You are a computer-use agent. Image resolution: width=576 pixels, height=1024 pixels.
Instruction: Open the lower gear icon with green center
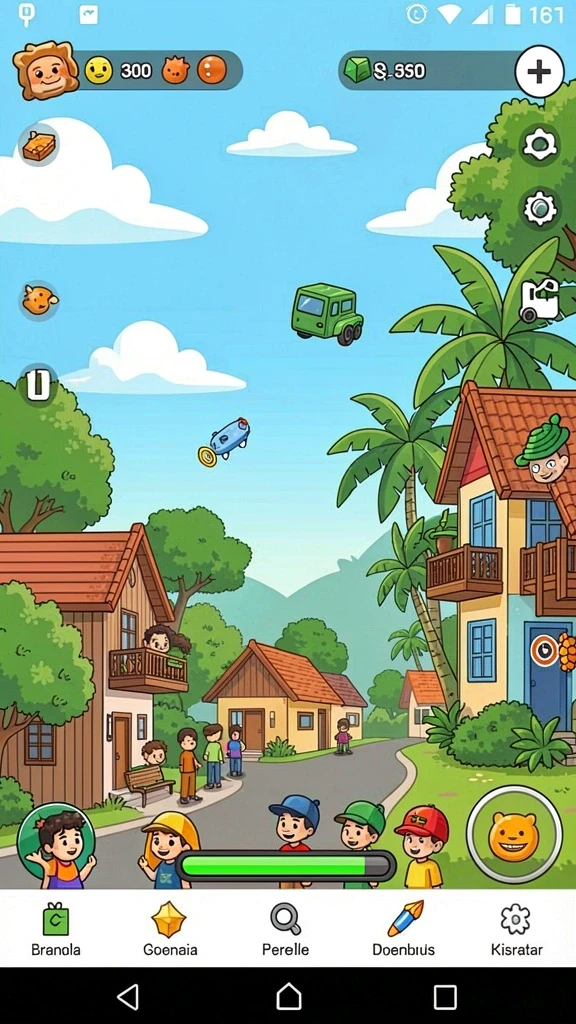540,209
